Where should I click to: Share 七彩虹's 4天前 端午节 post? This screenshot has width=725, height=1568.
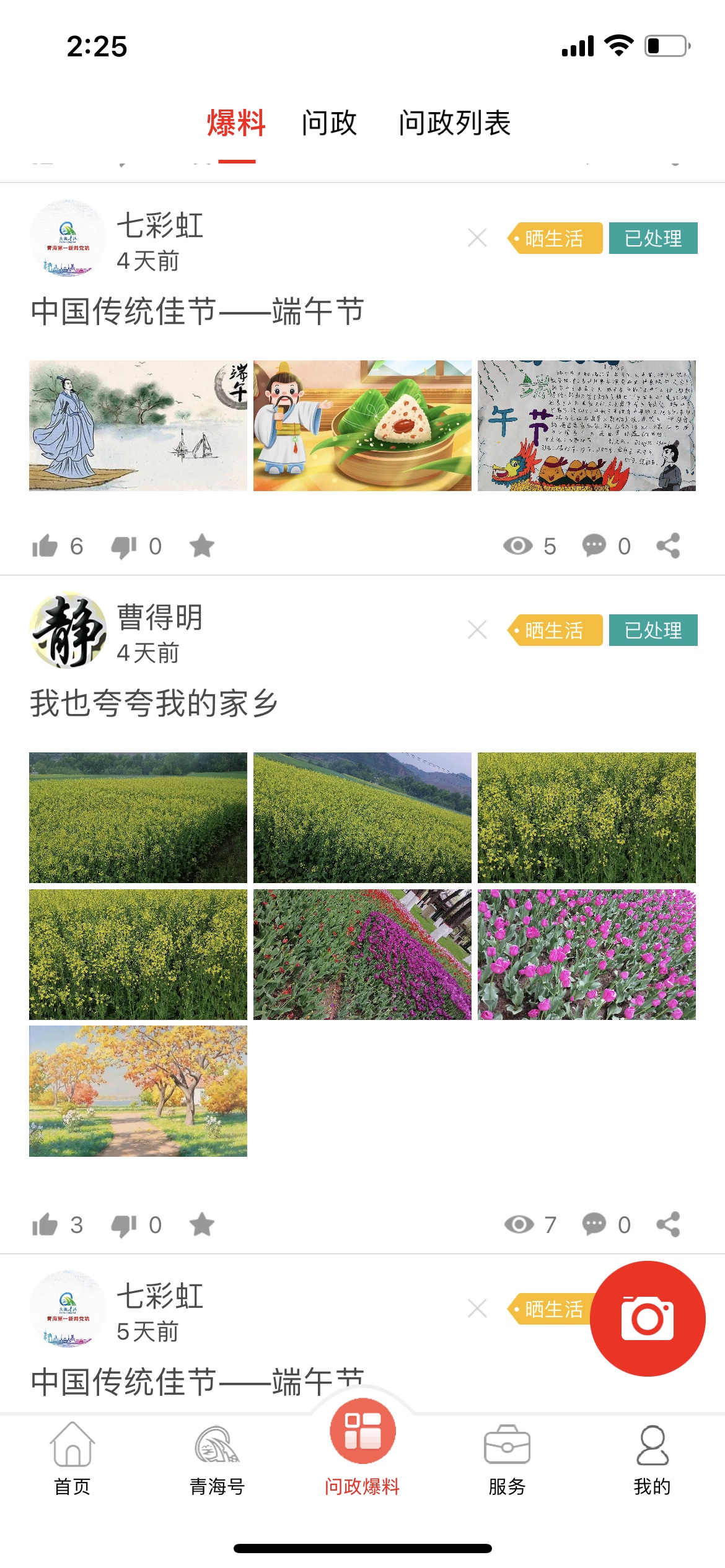tap(668, 546)
